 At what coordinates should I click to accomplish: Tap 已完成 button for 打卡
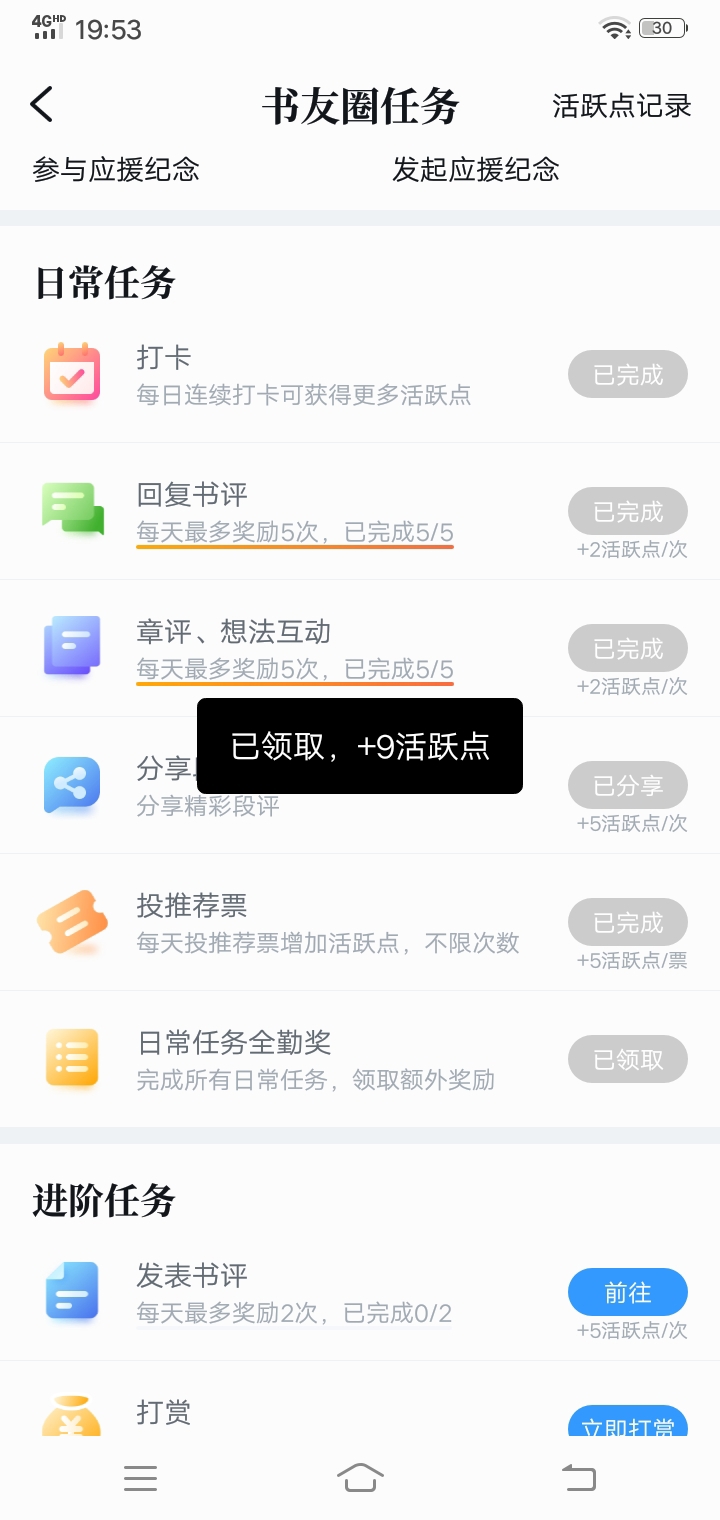[628, 375]
